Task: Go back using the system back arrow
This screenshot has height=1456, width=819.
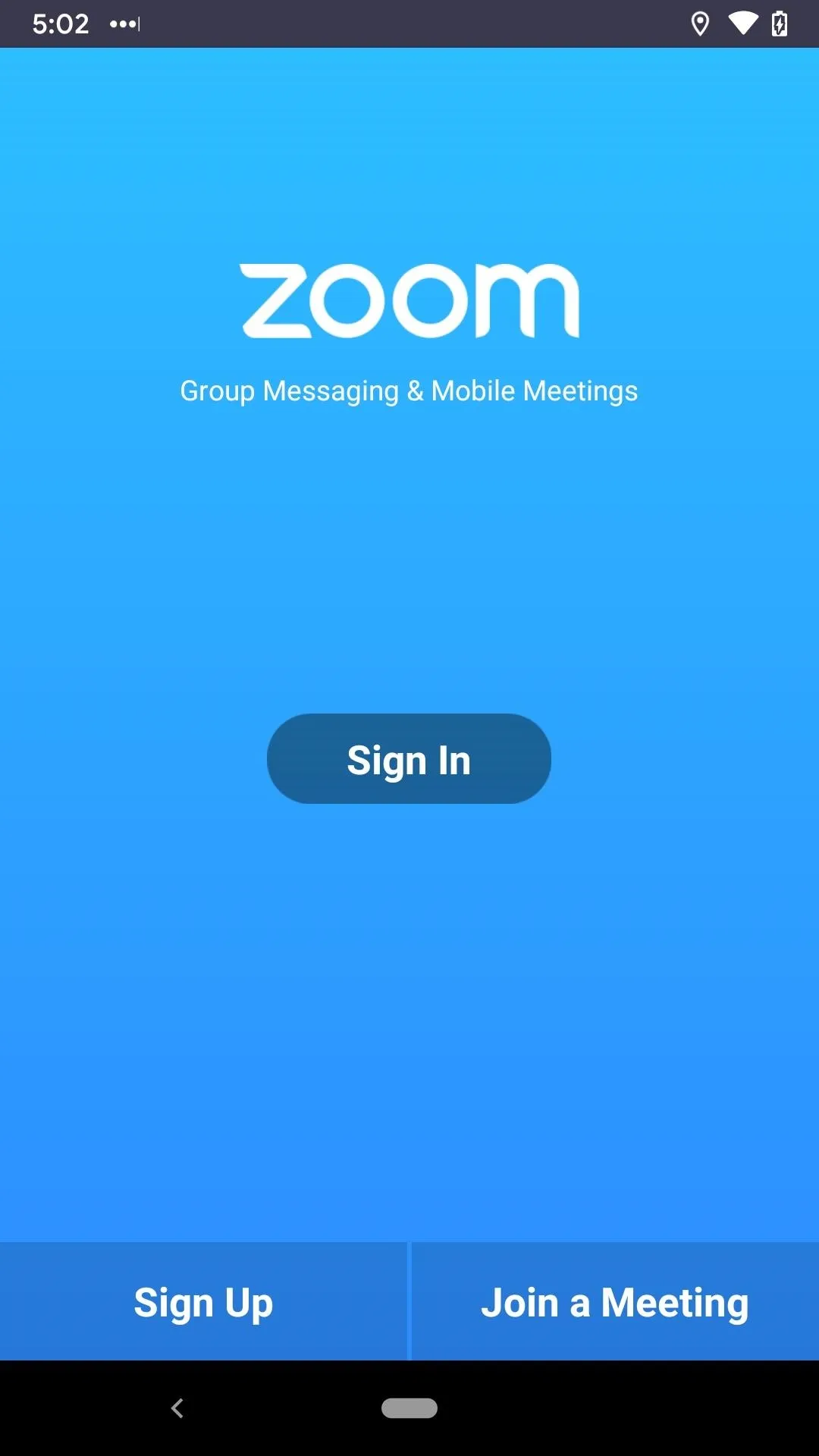Action: (x=177, y=1408)
